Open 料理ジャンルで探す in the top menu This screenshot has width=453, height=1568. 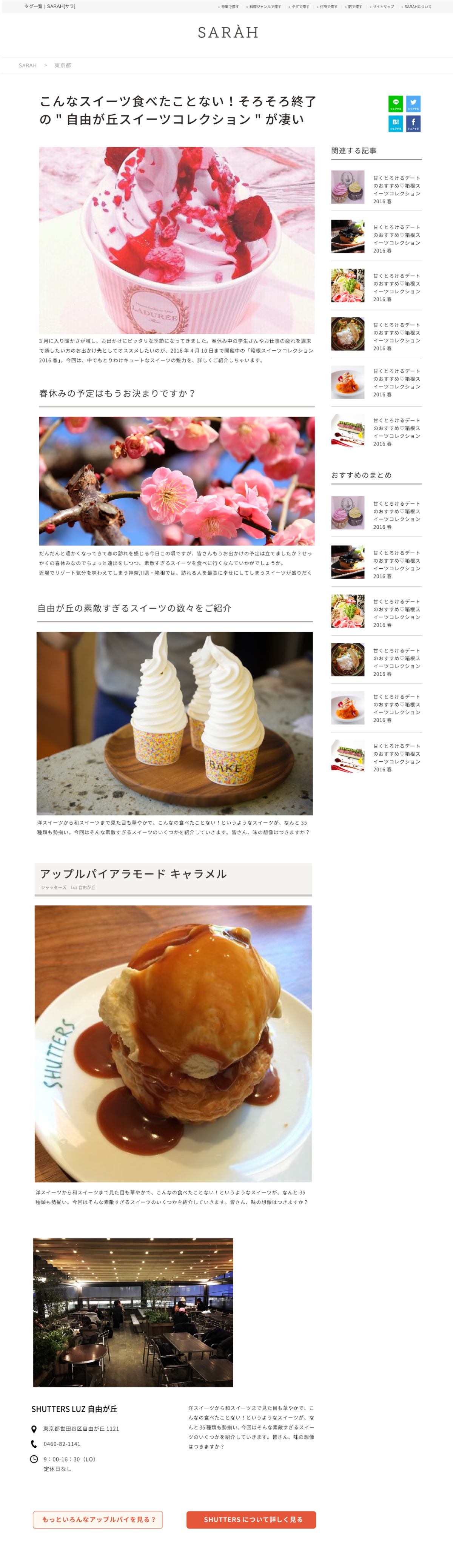(x=265, y=7)
